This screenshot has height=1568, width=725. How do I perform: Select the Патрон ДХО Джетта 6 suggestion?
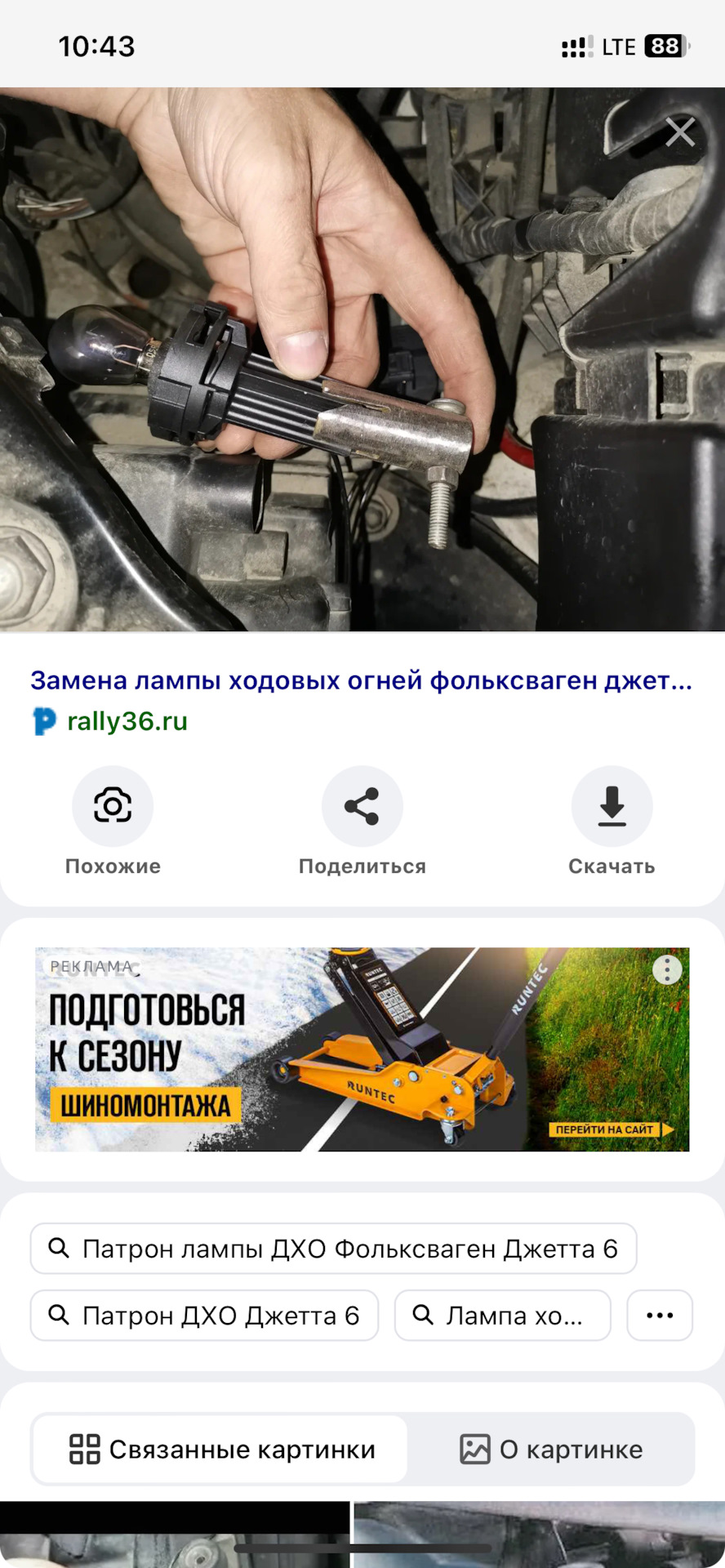coord(204,1316)
